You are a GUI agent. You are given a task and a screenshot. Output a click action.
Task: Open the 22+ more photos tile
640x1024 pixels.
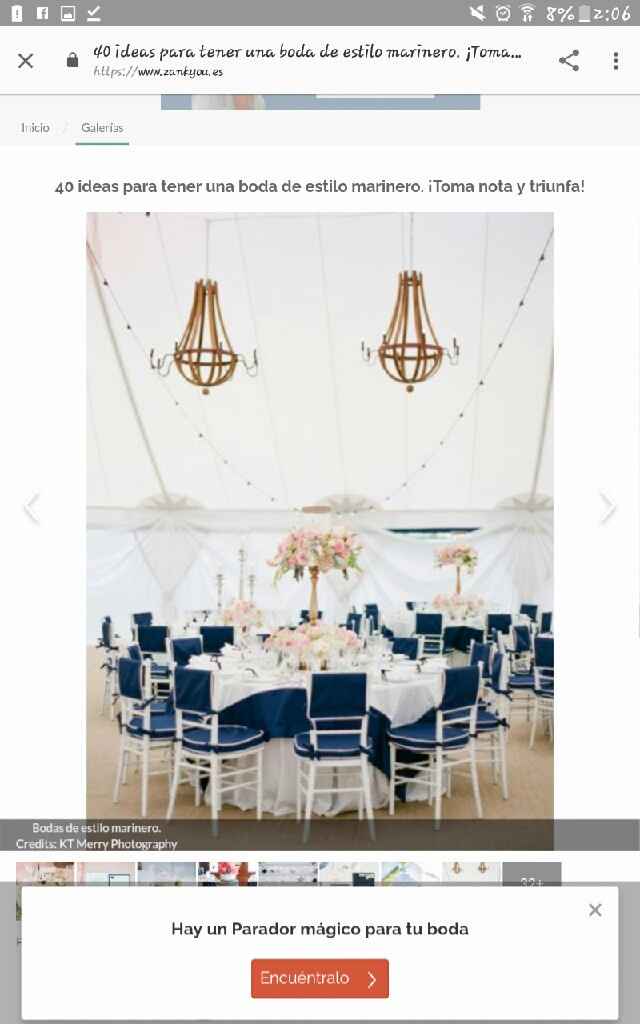click(x=531, y=874)
